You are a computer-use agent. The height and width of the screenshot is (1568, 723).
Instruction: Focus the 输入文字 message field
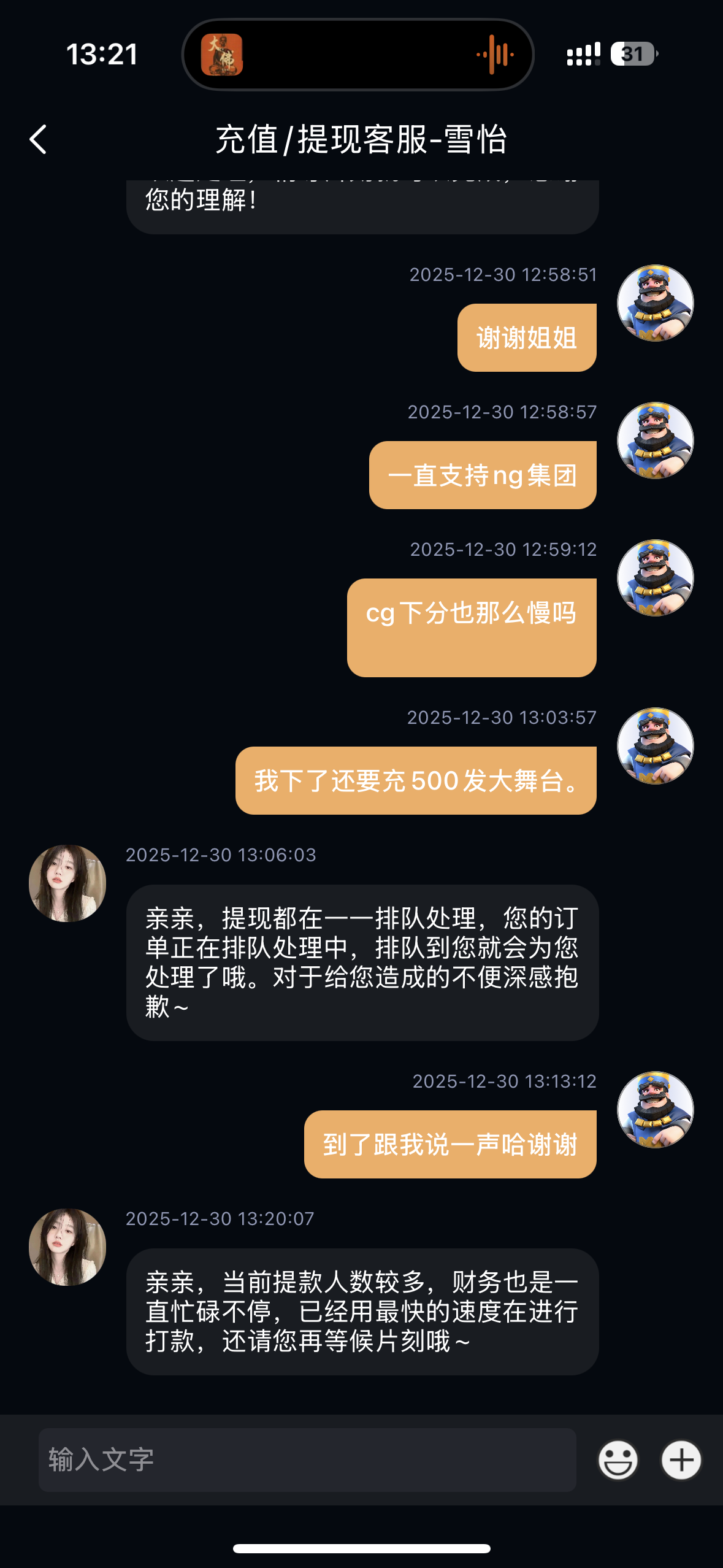pyautogui.click(x=307, y=1459)
